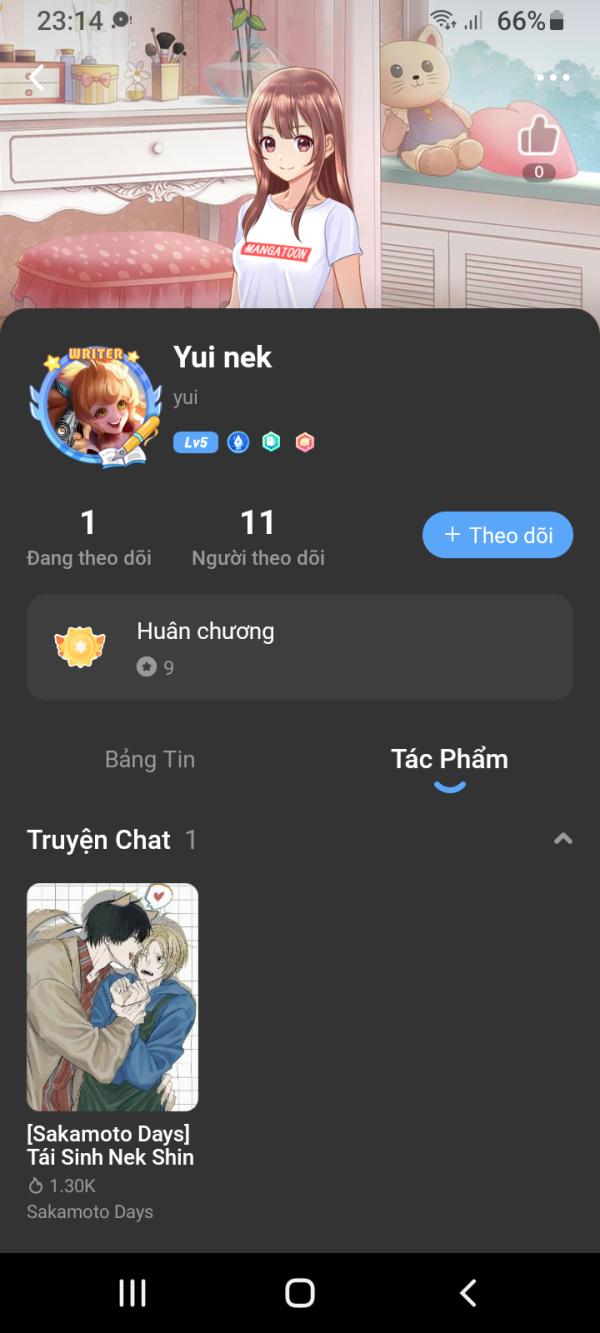Tap the system home button
The image size is (600, 1333).
point(300,1293)
